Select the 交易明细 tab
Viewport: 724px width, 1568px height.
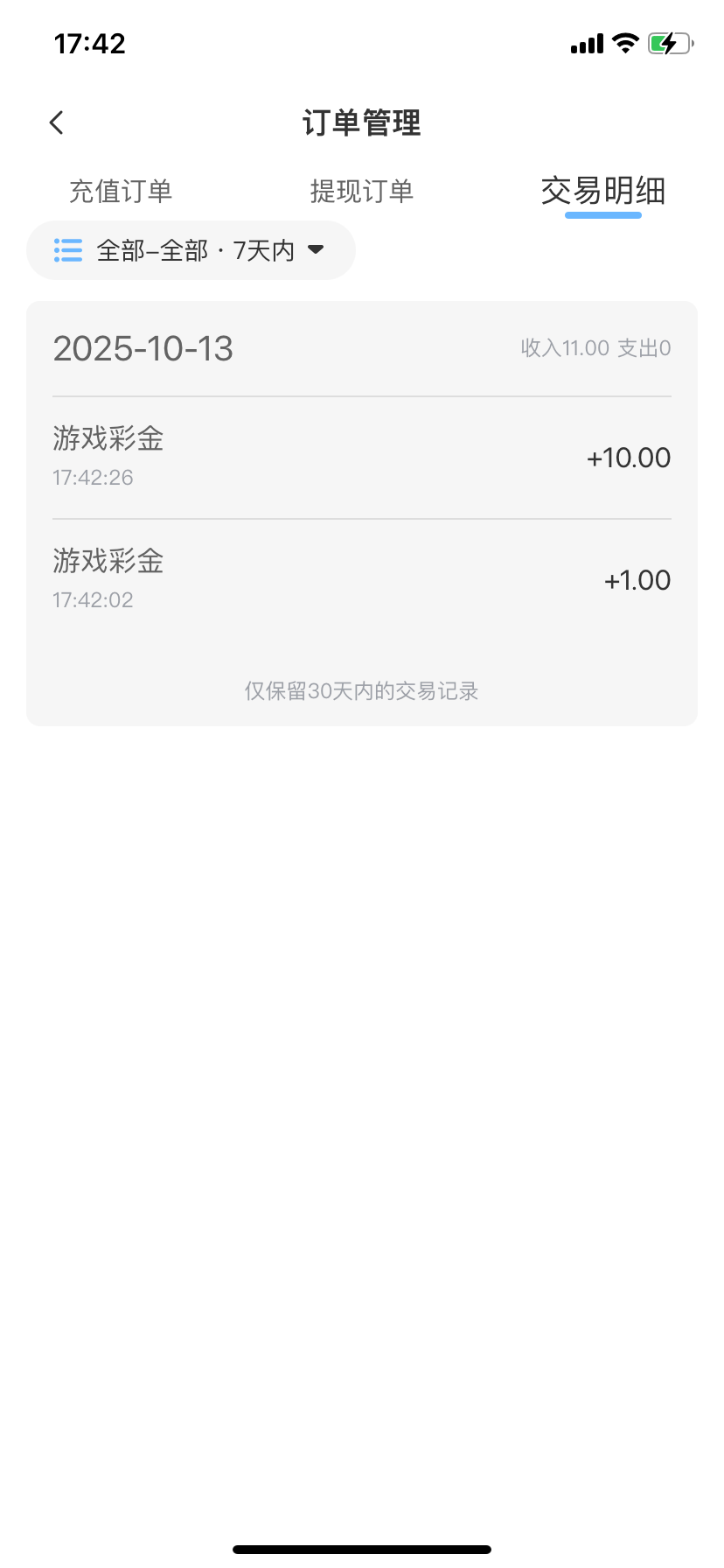click(x=602, y=192)
